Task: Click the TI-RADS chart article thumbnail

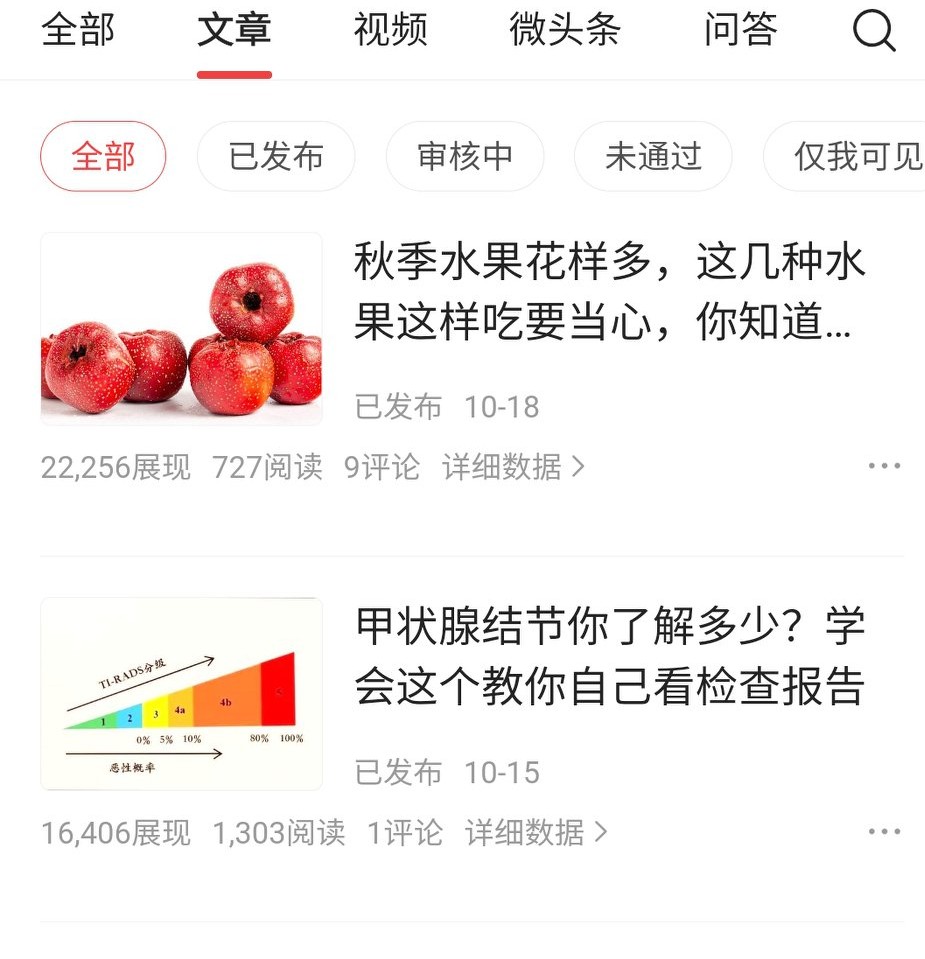Action: click(181, 692)
